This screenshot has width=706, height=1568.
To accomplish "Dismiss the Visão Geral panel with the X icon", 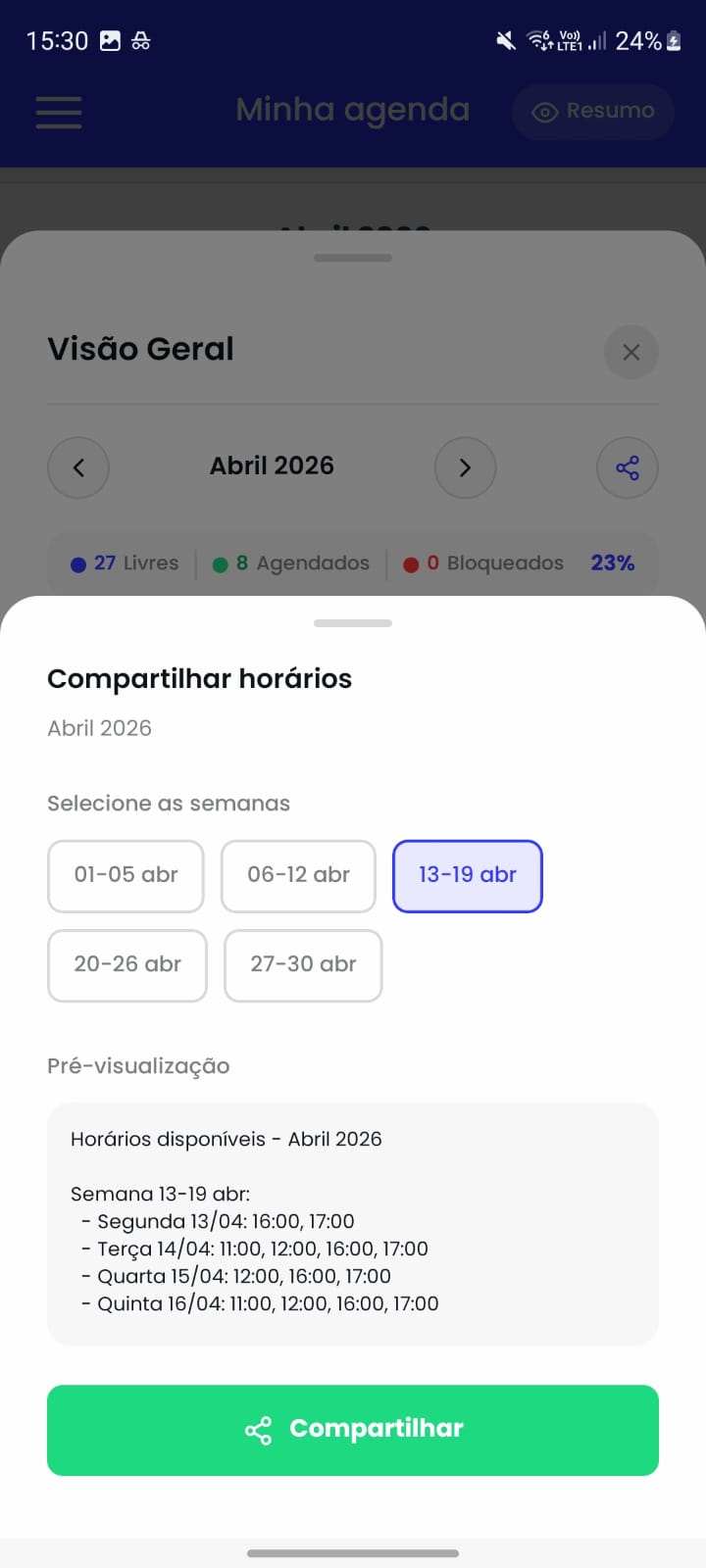I will 631,352.
